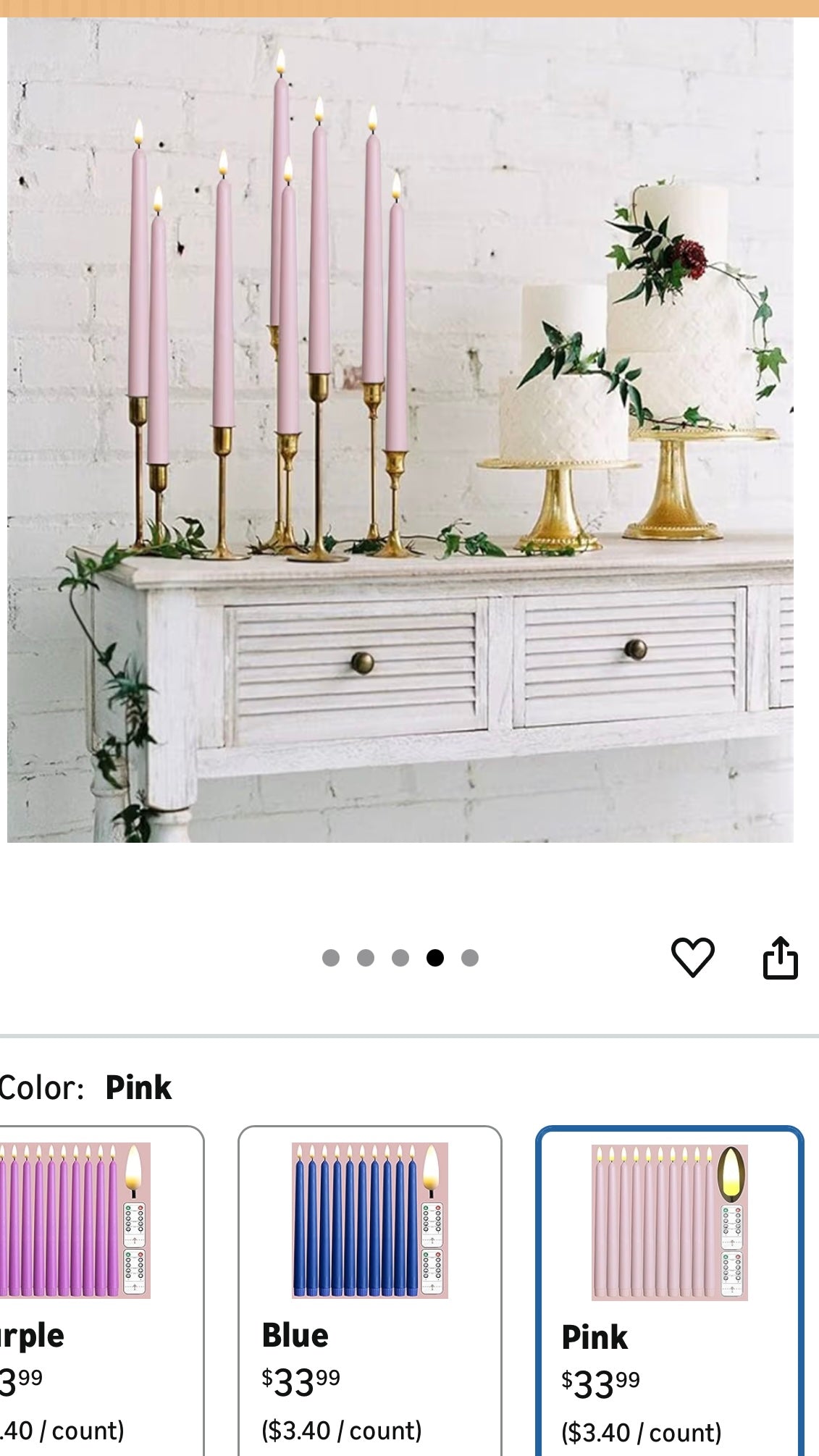Select the Blue color option
819x1456 pixels.
(x=369, y=1289)
